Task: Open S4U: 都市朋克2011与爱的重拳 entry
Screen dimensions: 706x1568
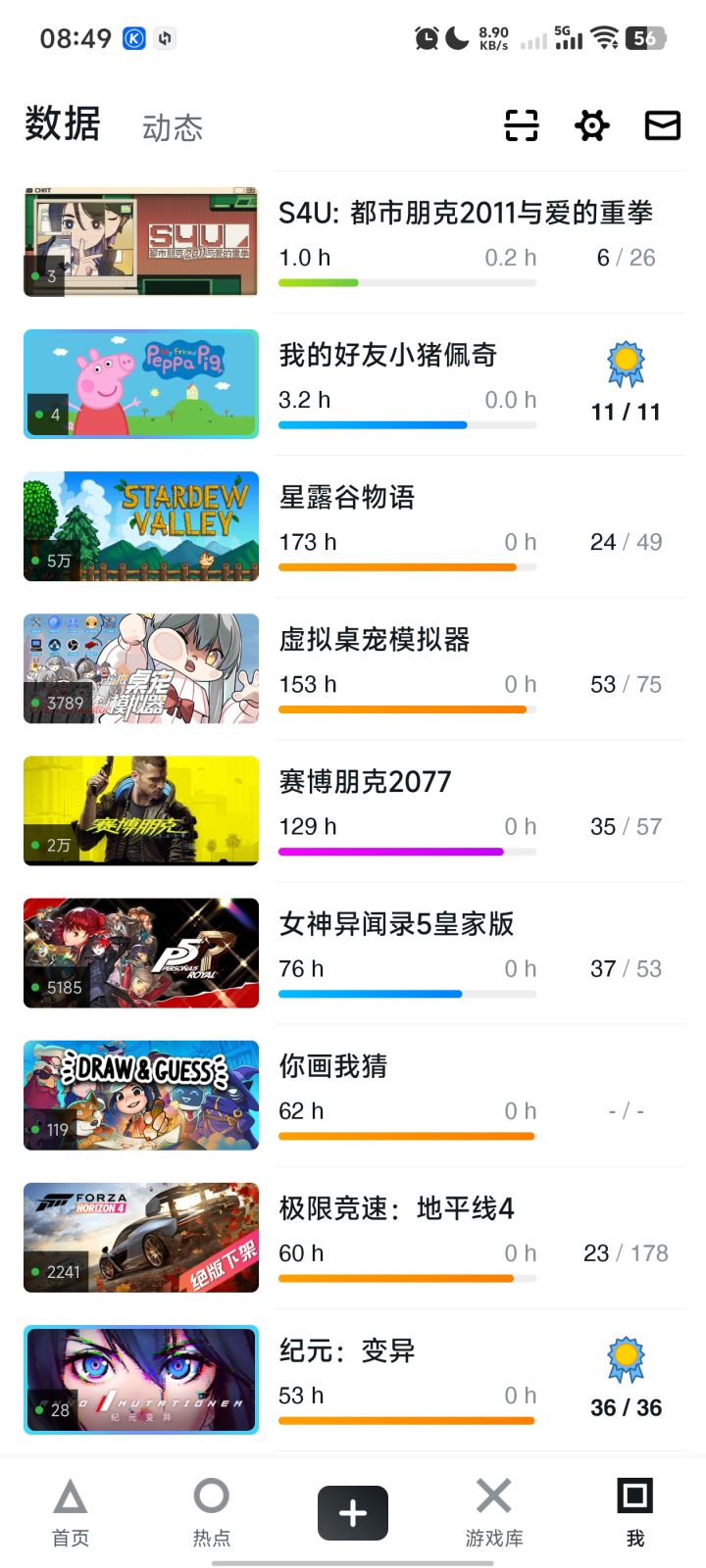Action: point(355,242)
